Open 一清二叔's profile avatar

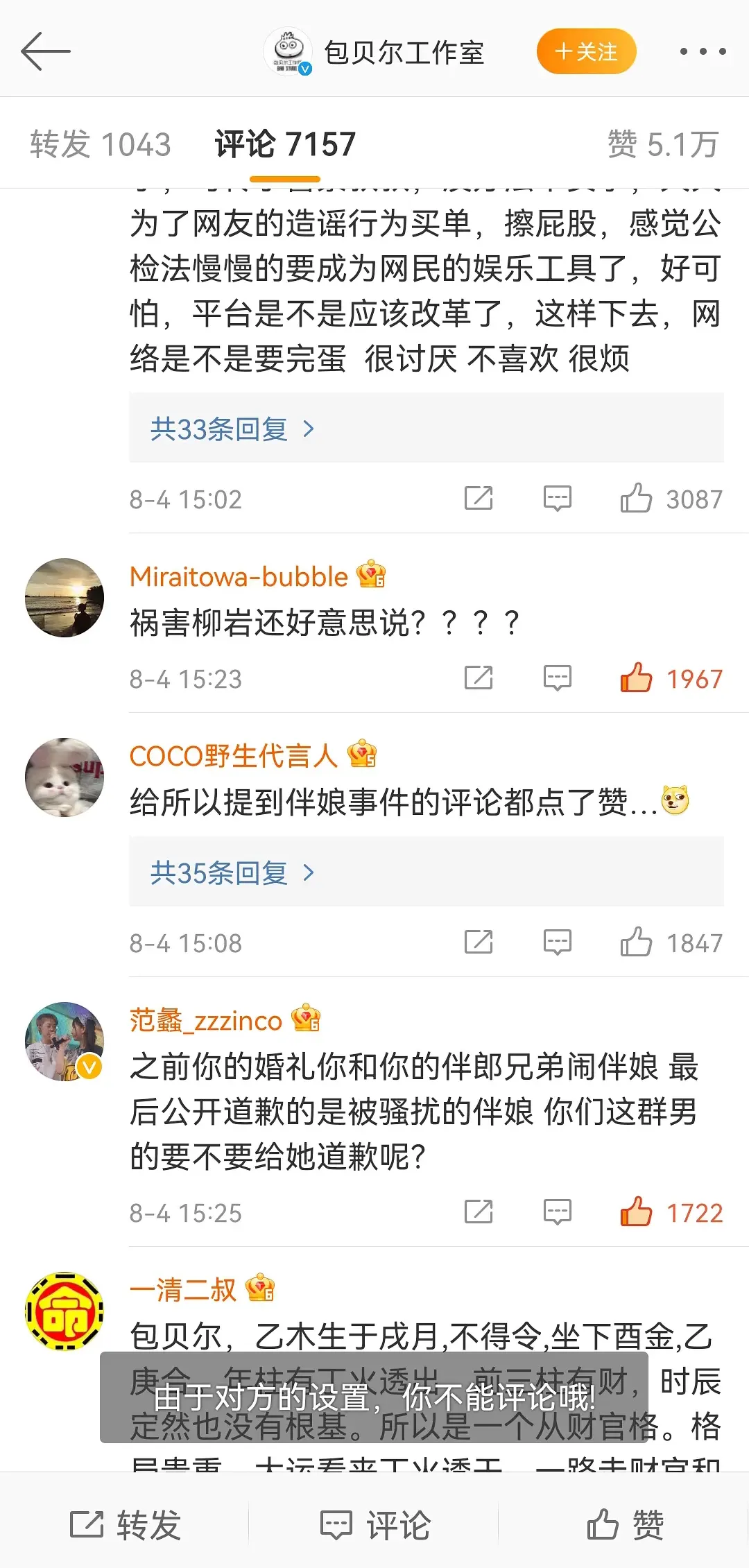[64, 1311]
